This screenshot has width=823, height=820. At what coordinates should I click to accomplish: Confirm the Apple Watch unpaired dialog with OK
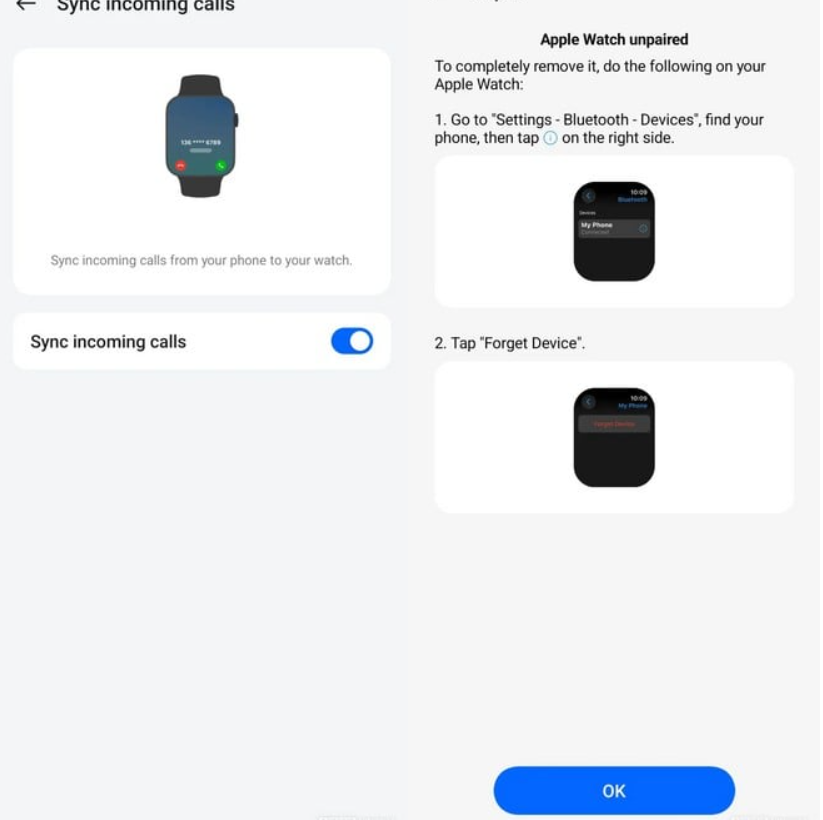(613, 790)
